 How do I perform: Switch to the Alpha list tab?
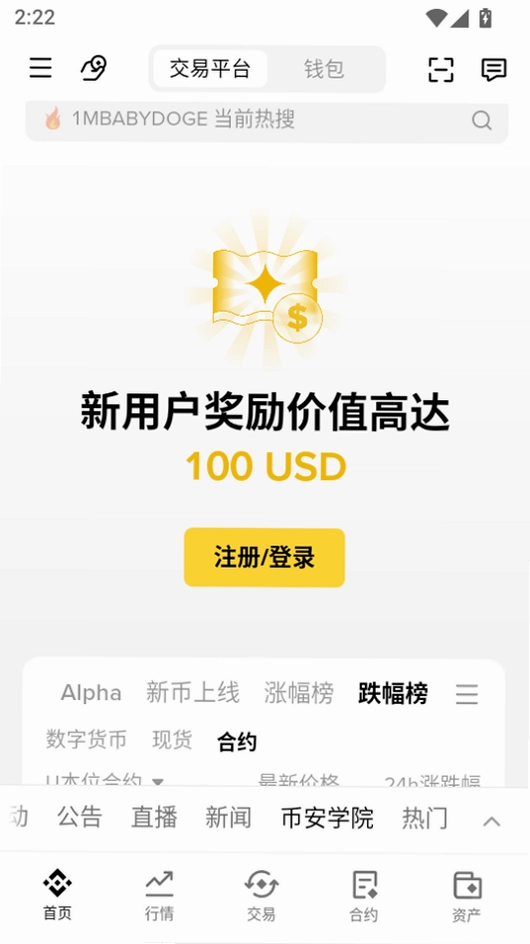(x=91, y=693)
